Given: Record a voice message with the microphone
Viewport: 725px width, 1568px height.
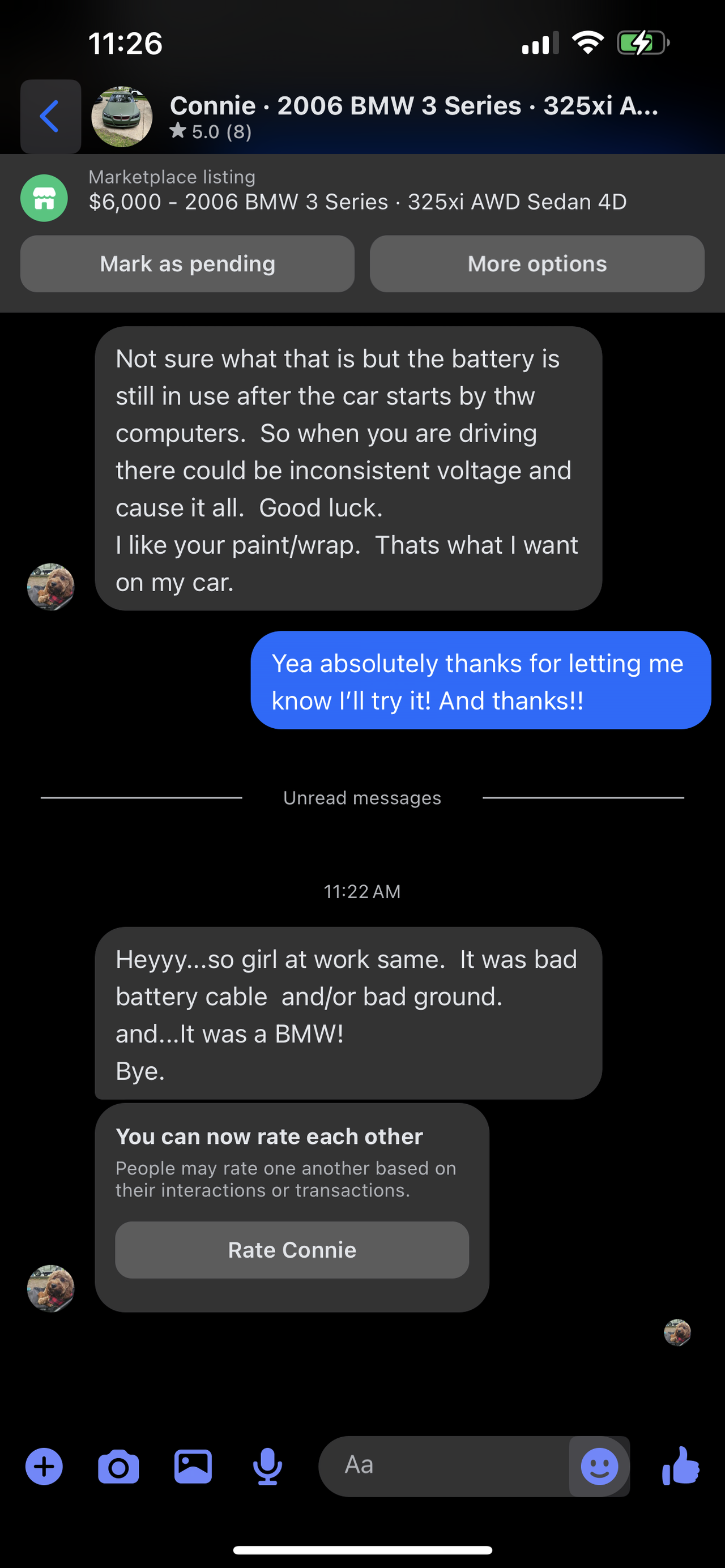Looking at the screenshot, I should (267, 1466).
